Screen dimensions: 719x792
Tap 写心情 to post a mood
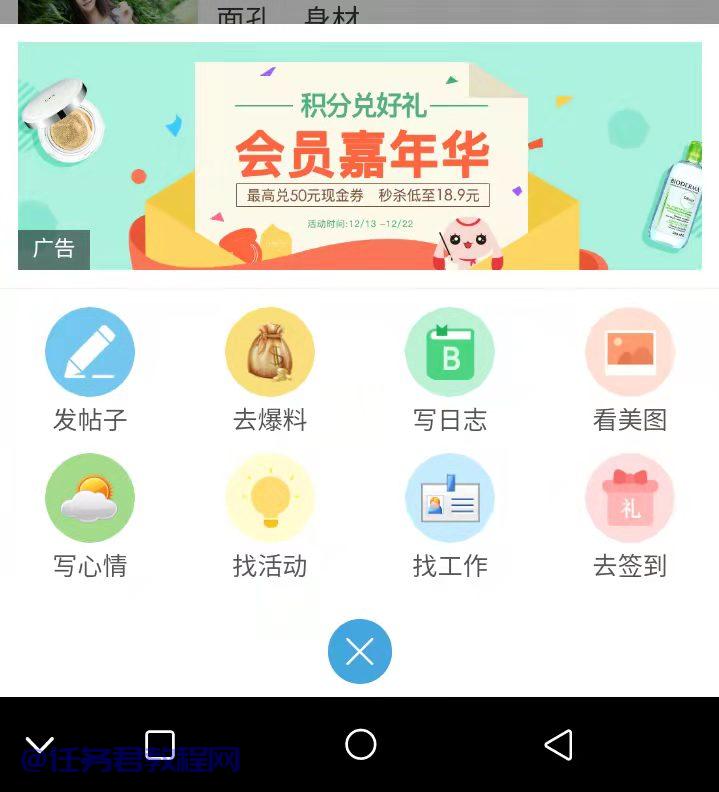(x=90, y=498)
